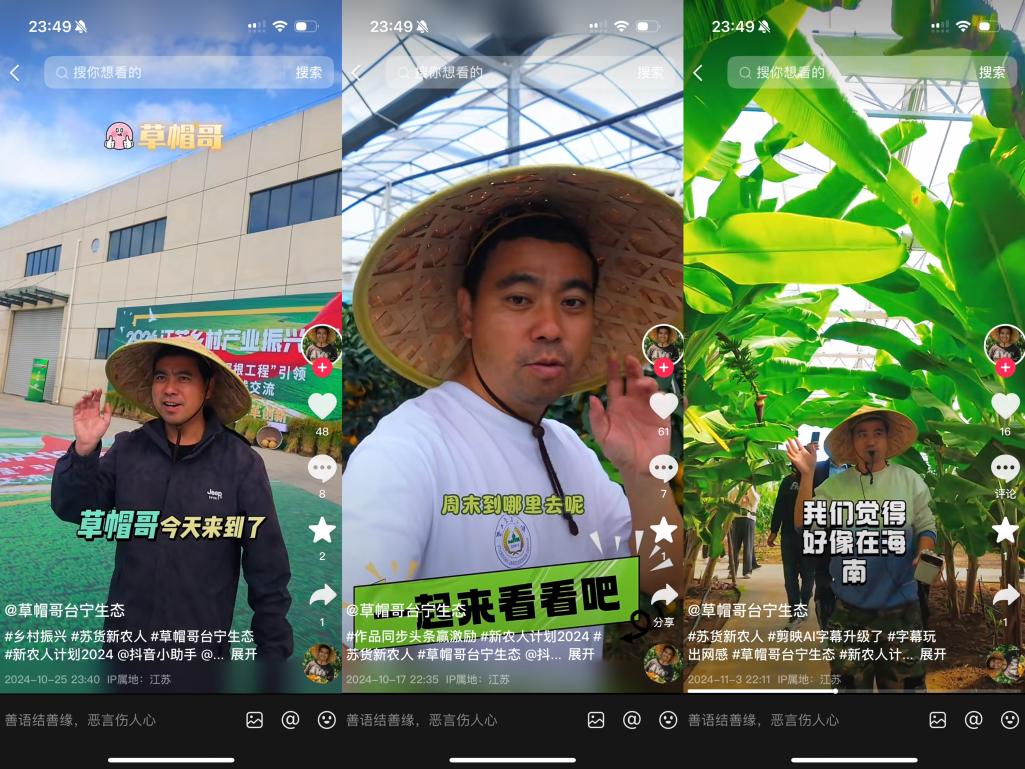Image resolution: width=1025 pixels, height=769 pixels.
Task: Expand 展开 on the #作品同步头条赢激励 caption
Action: 581,654
